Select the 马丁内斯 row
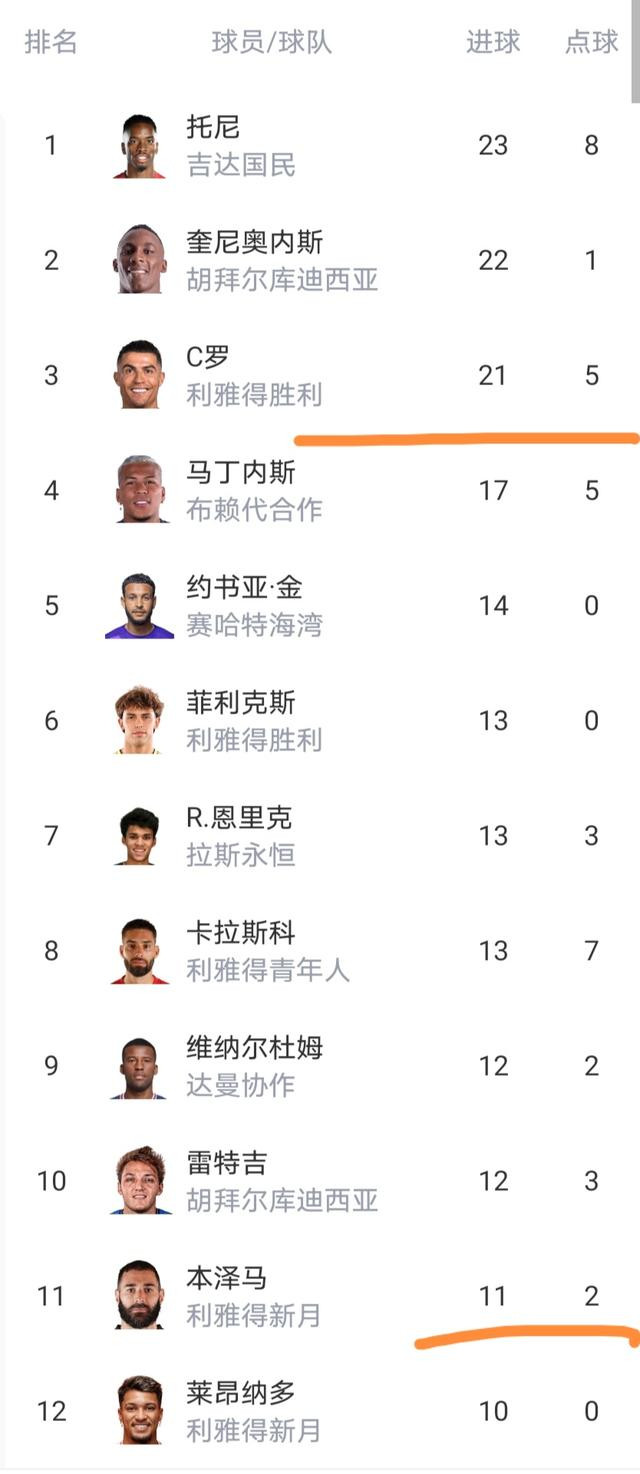 (x=240, y=491)
